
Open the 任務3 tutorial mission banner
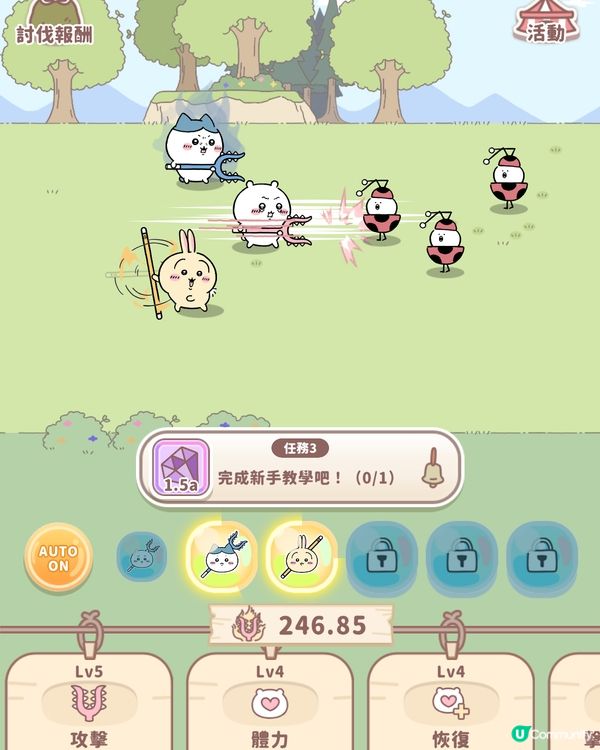click(300, 467)
